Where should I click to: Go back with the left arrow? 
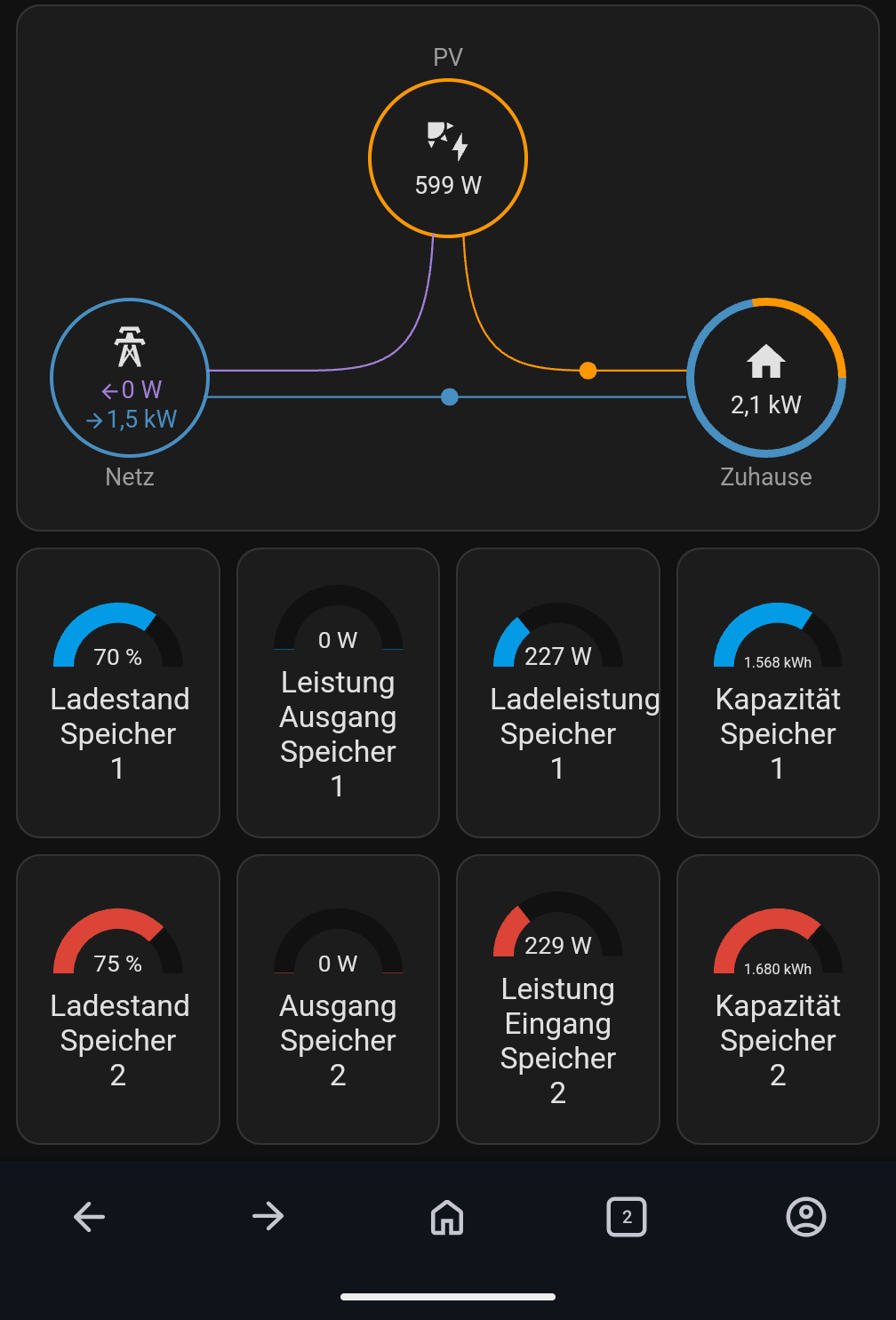pos(89,1216)
